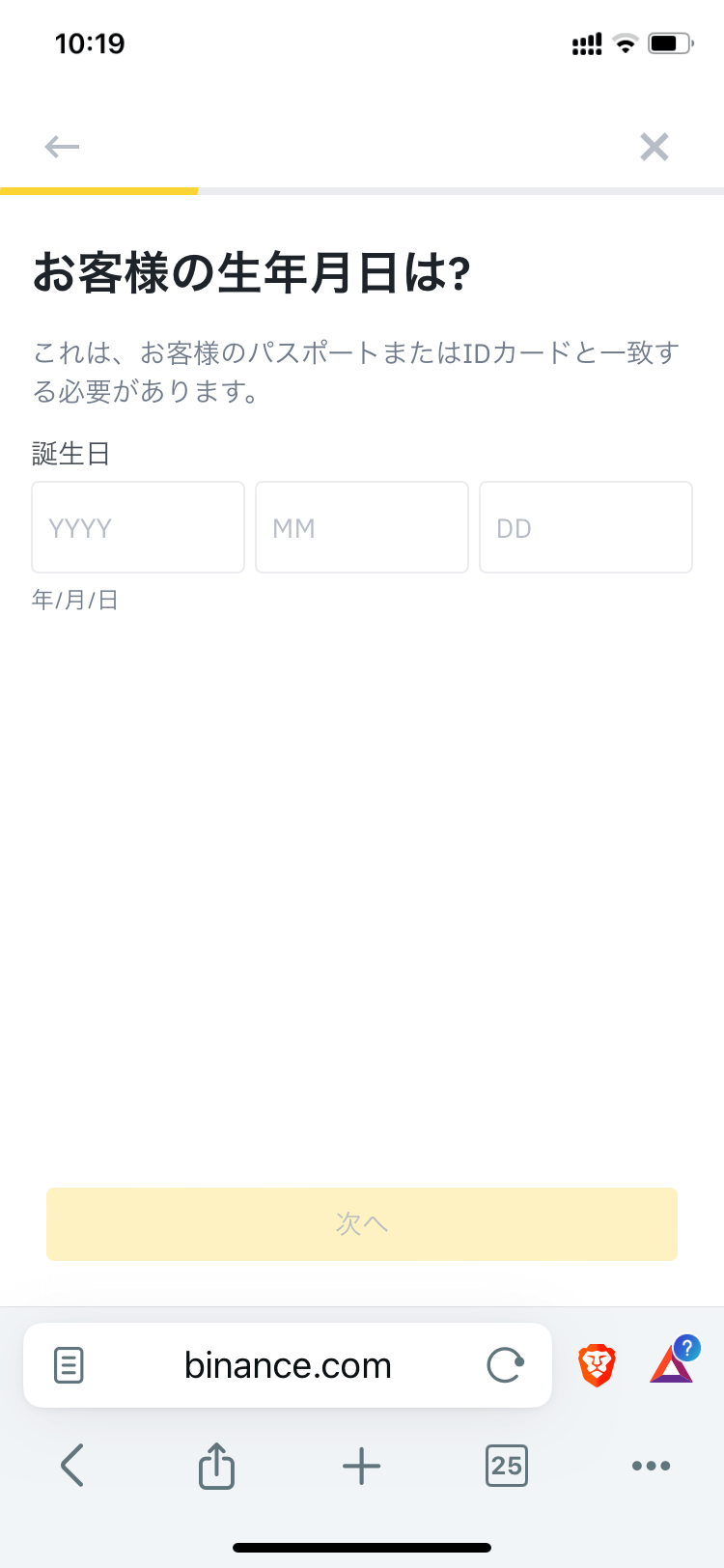The width and height of the screenshot is (724, 1568).
Task: Continue with the 次へ button
Action: click(362, 1223)
